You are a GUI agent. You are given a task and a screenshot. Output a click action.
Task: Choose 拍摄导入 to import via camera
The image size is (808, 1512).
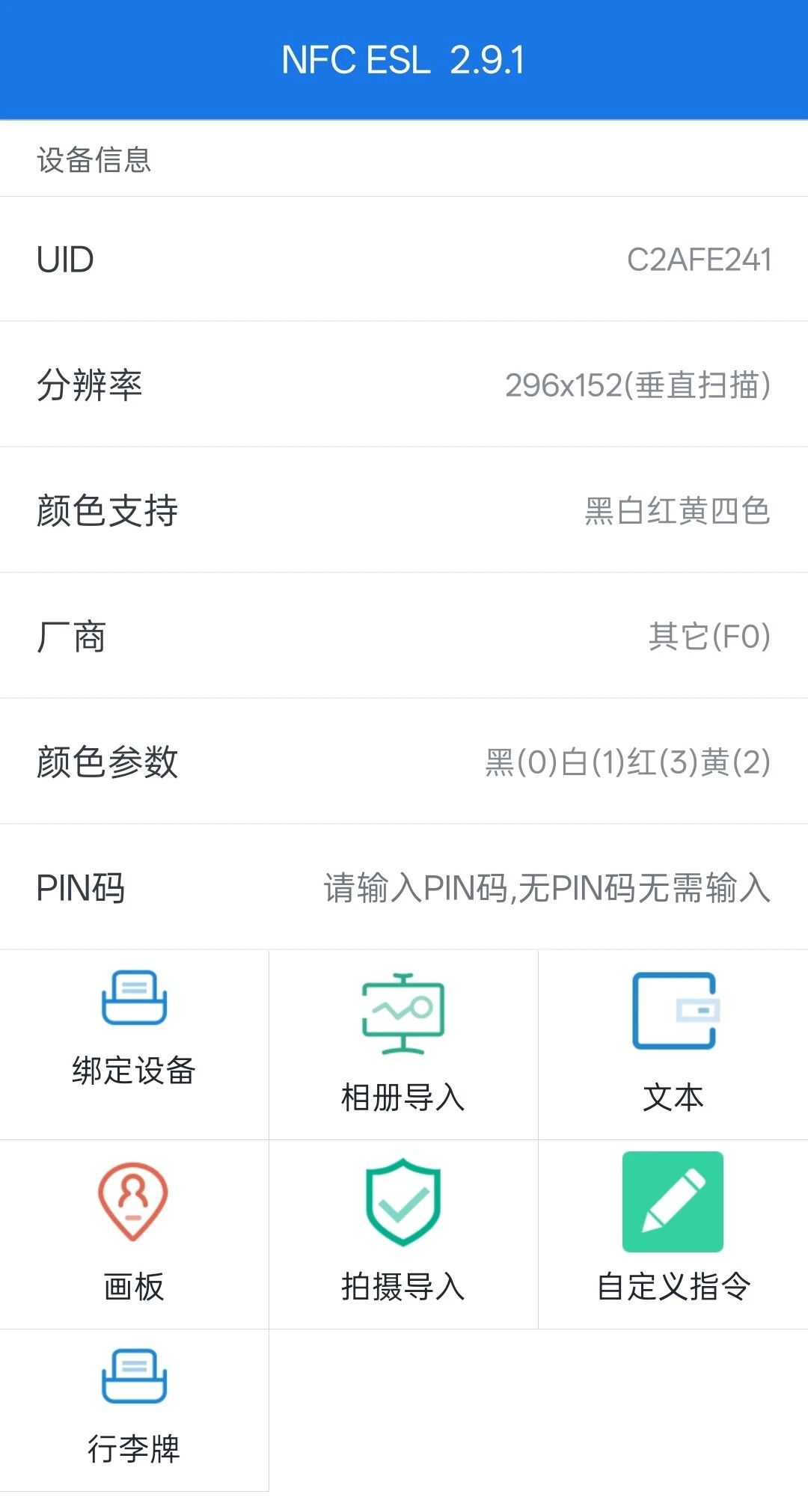pos(403,1234)
